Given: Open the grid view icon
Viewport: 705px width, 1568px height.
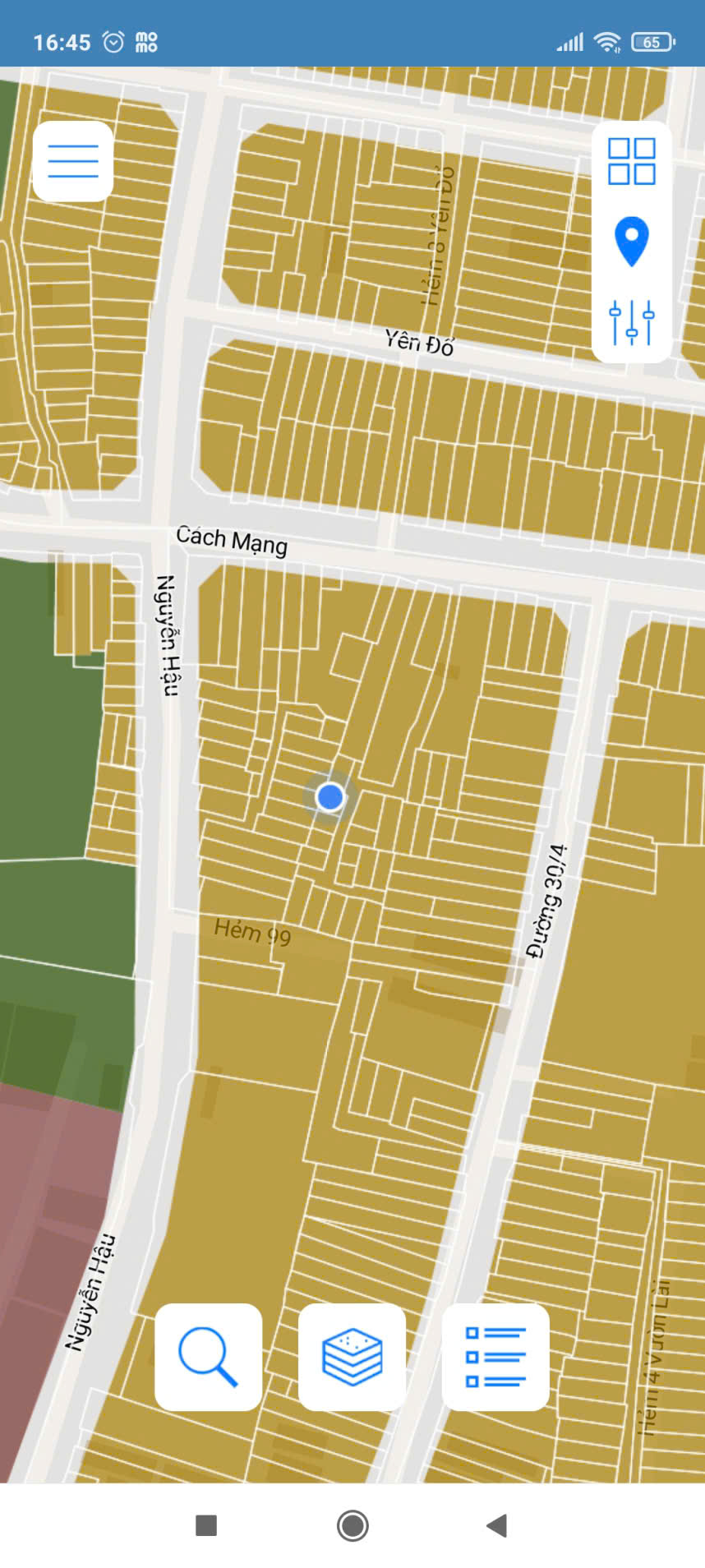Looking at the screenshot, I should [631, 161].
